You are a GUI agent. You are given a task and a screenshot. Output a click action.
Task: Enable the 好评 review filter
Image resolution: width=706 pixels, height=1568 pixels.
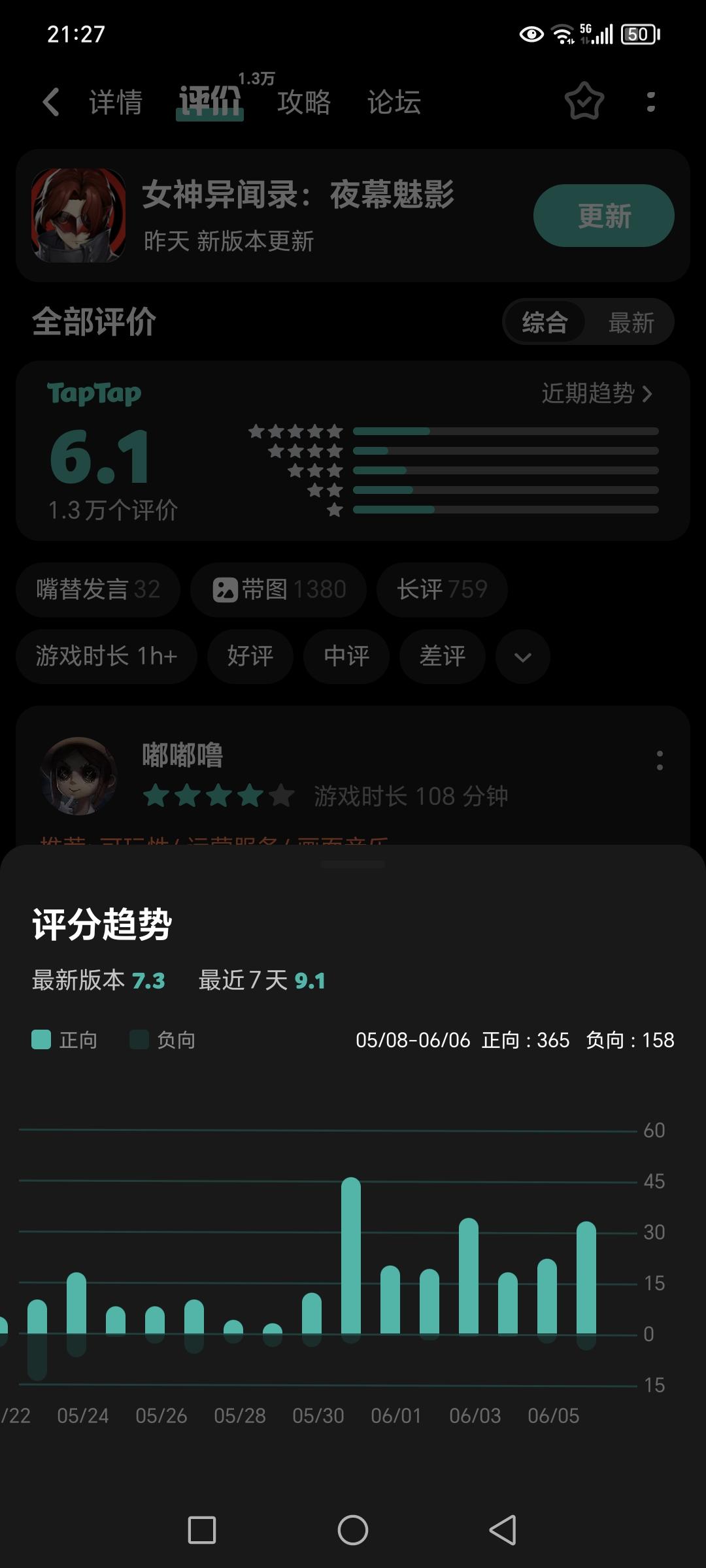pyautogui.click(x=250, y=657)
